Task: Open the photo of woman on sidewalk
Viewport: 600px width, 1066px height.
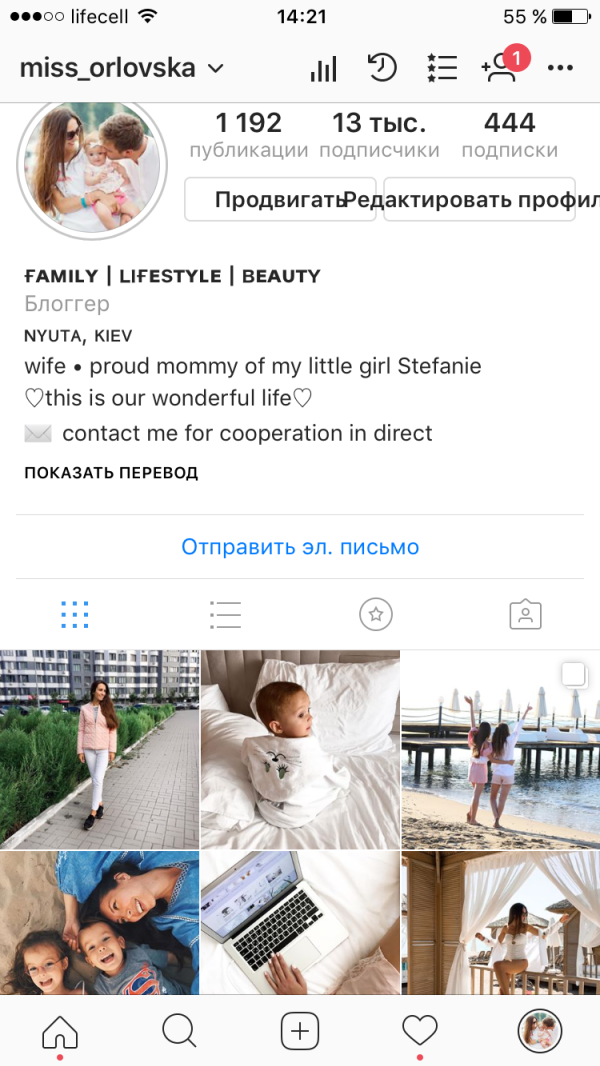Action: tap(99, 749)
